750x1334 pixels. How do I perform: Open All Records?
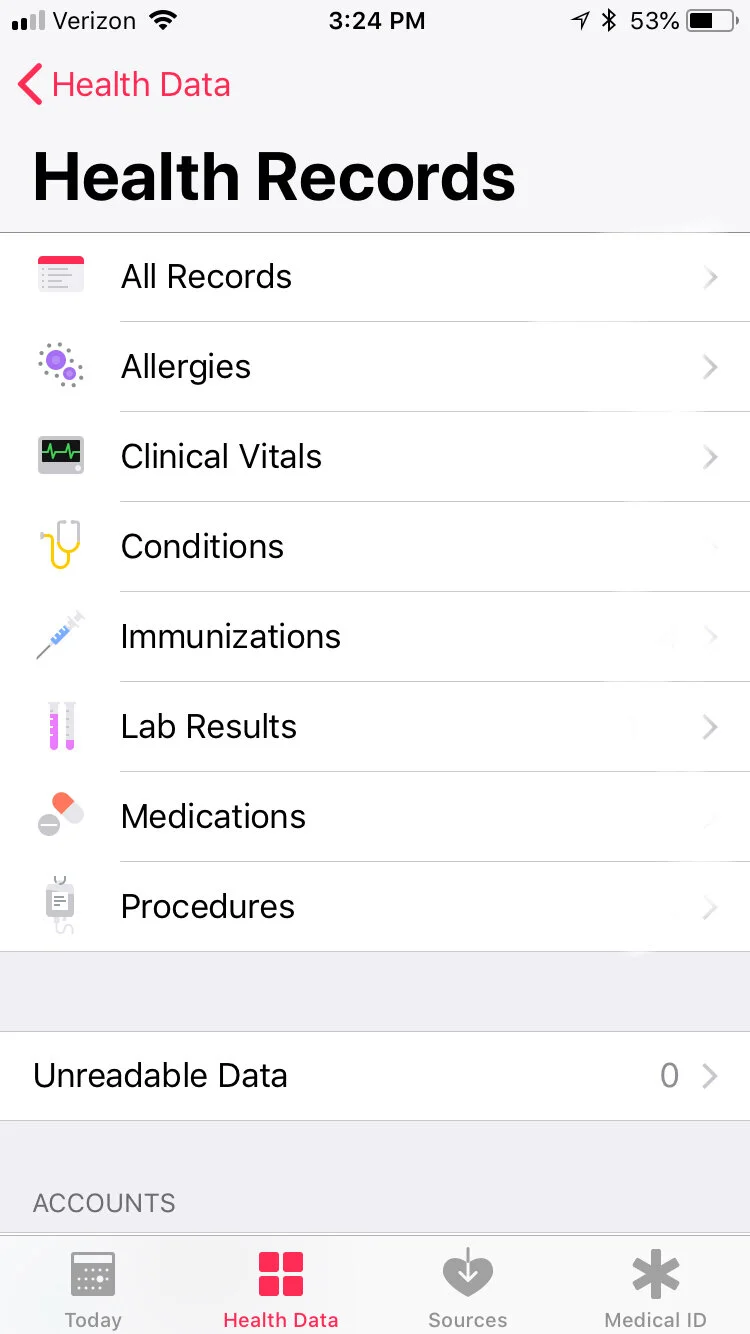point(375,277)
